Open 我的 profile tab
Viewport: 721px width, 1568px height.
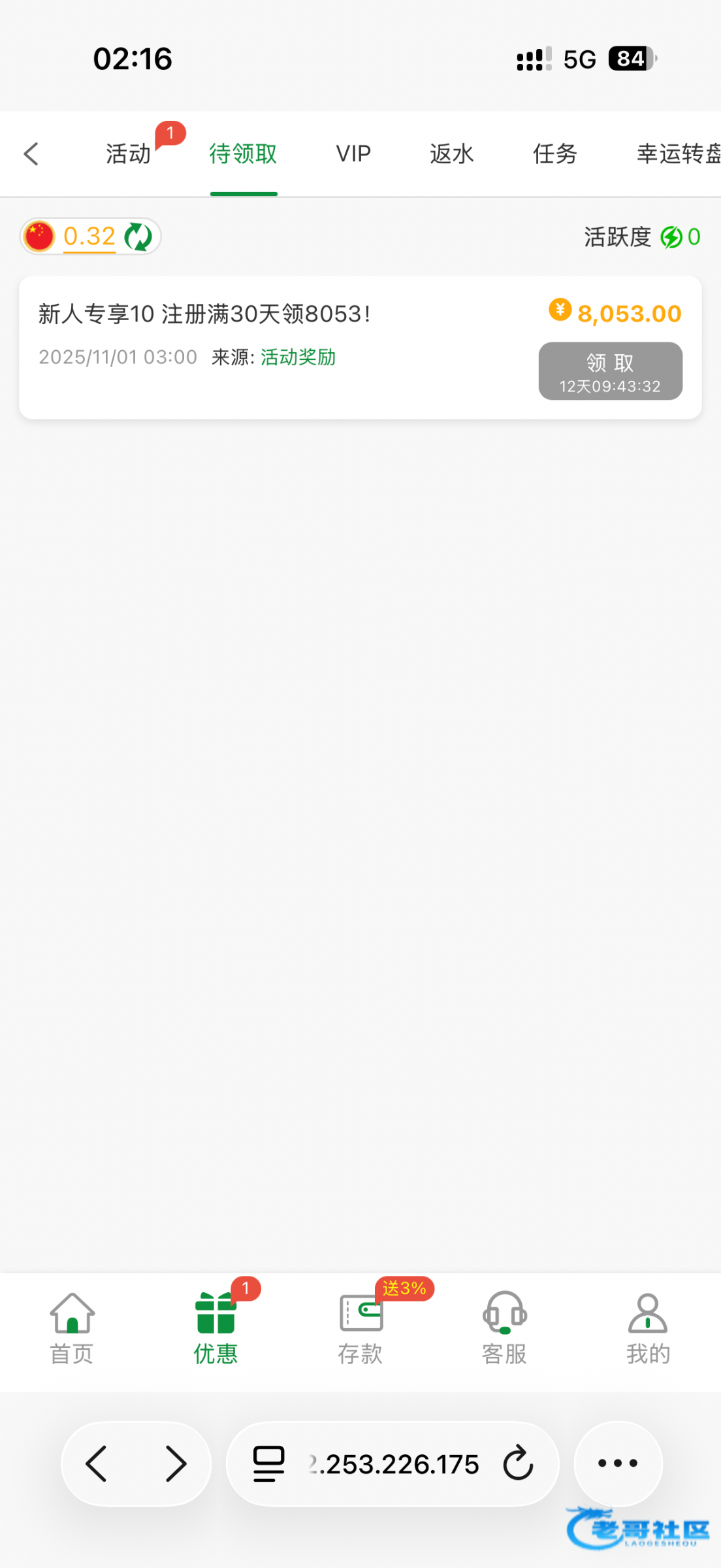(648, 1329)
